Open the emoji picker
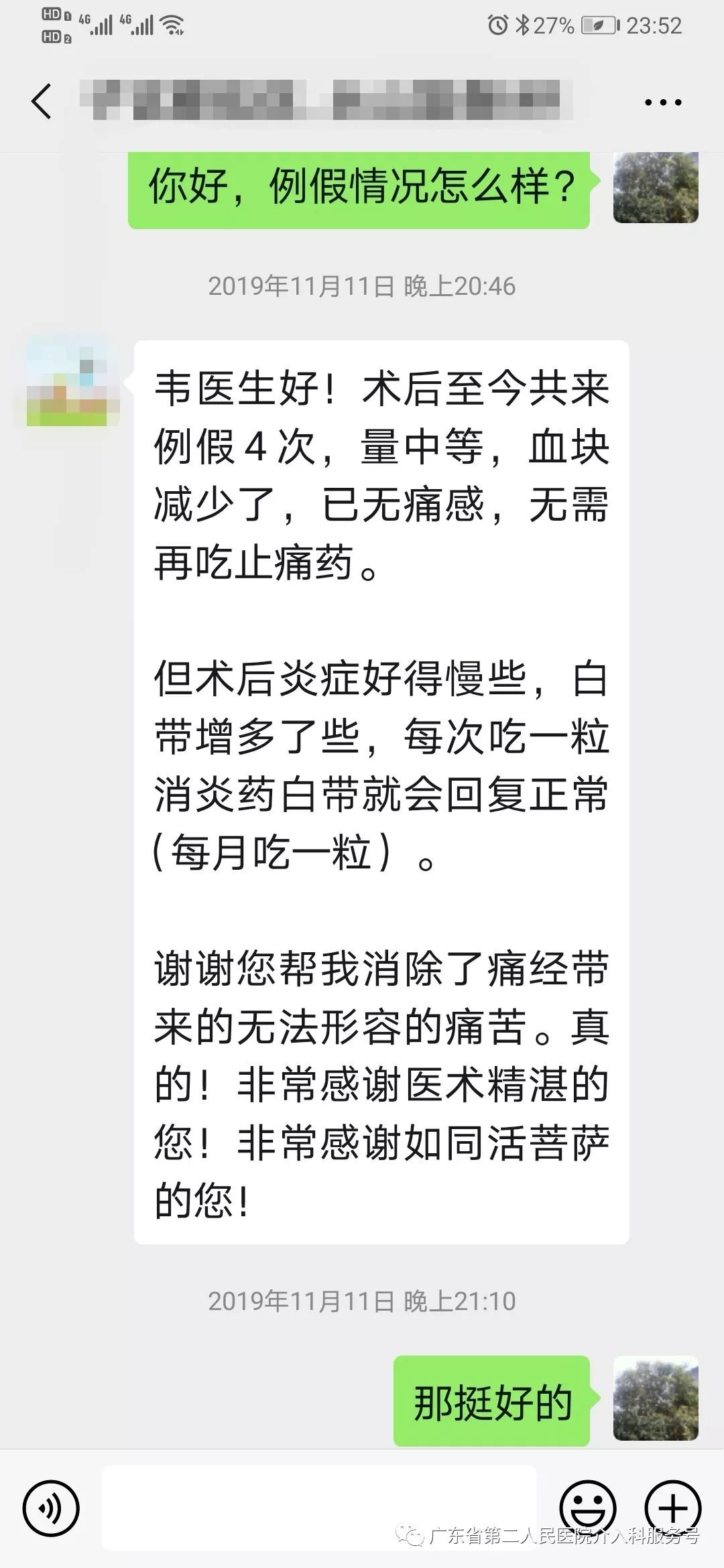The width and height of the screenshot is (724, 1568). 587,1508
